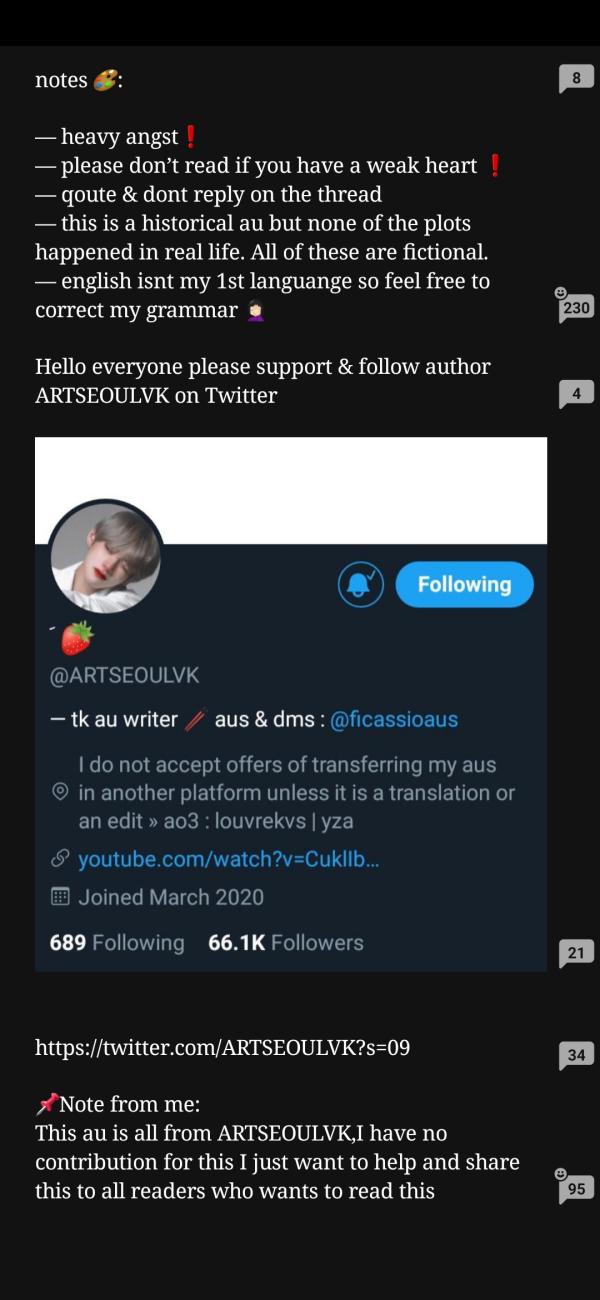Open the 34 comments beside the Twitter URL
This screenshot has height=1300, width=600.
576,1054
